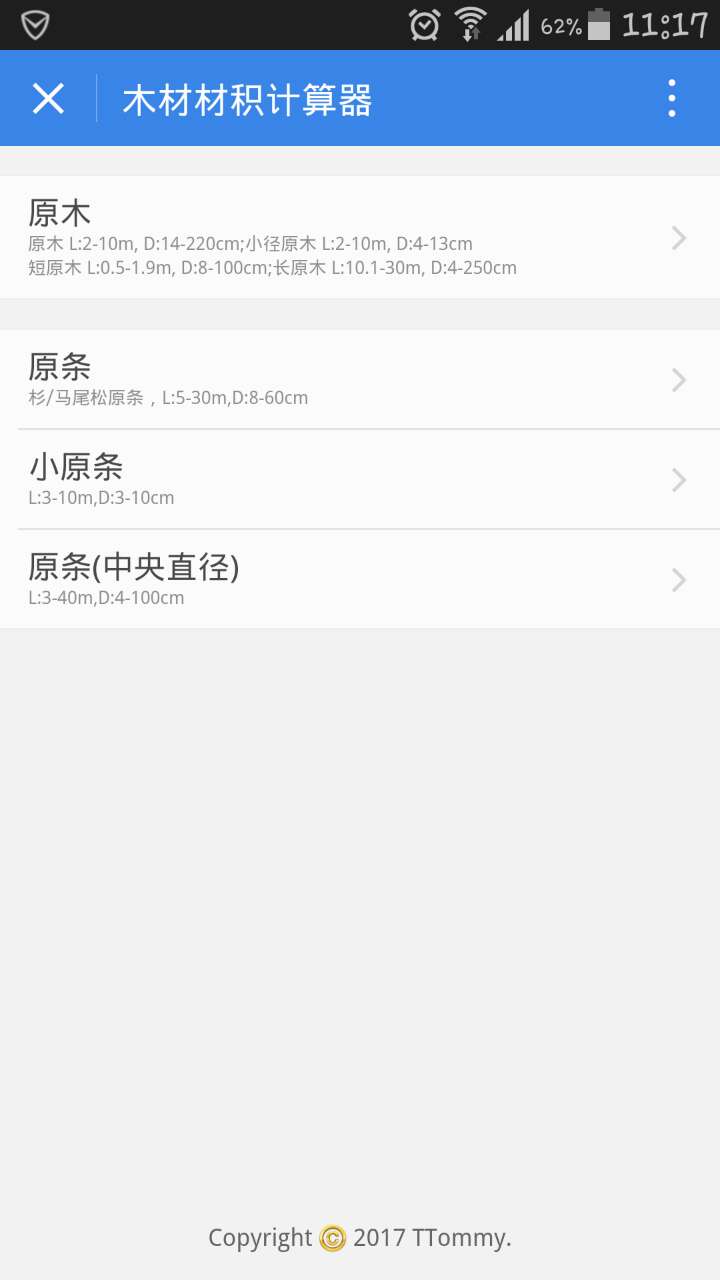Open the three-dot overflow menu
This screenshot has height=1280, width=720.
pyautogui.click(x=671, y=98)
